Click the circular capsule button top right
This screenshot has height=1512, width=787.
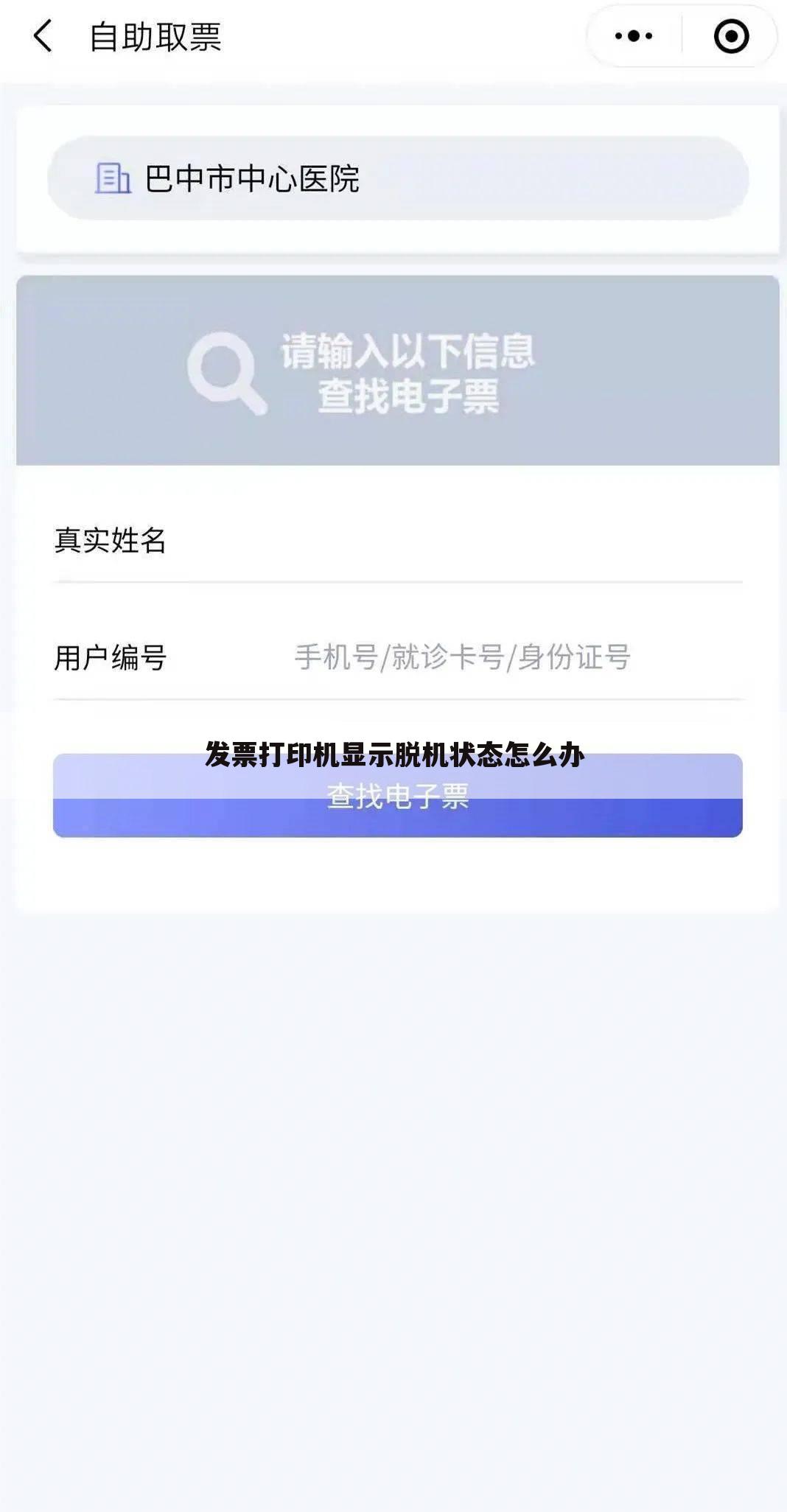click(729, 35)
